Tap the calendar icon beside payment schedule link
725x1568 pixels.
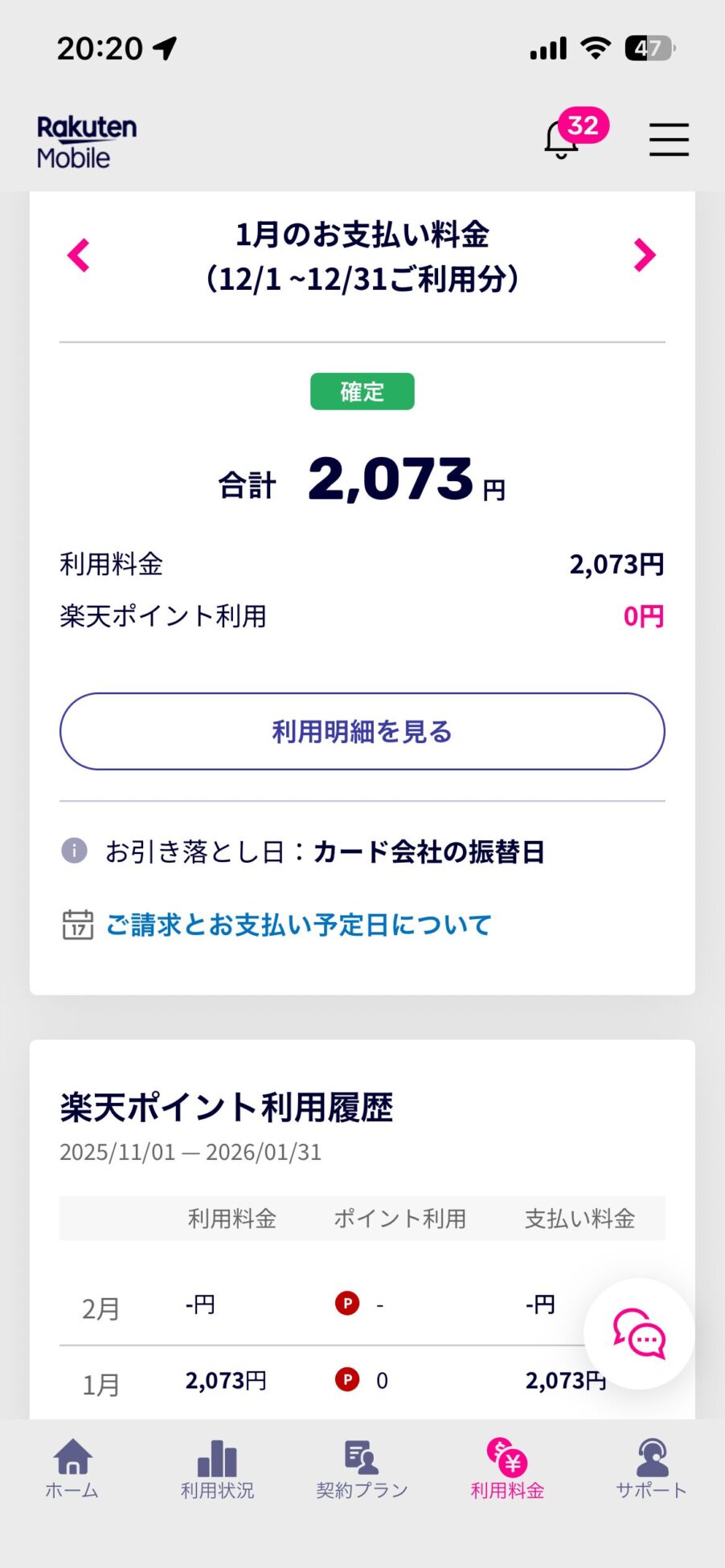pos(76,925)
